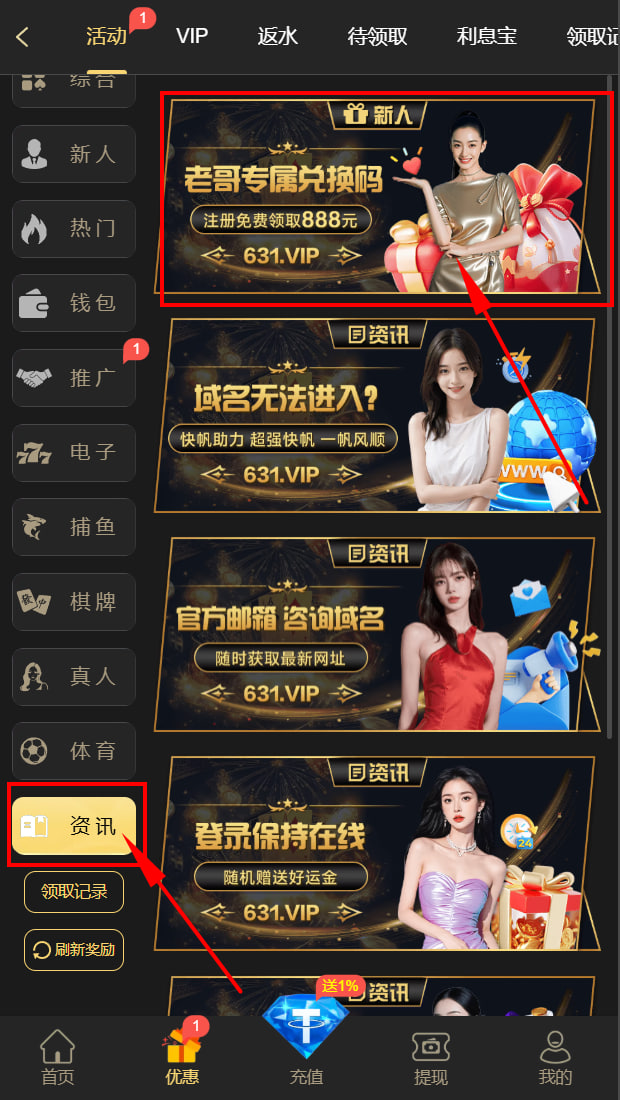Open the 返水 tab
Viewport: 620px width, 1100px height.
(x=277, y=37)
